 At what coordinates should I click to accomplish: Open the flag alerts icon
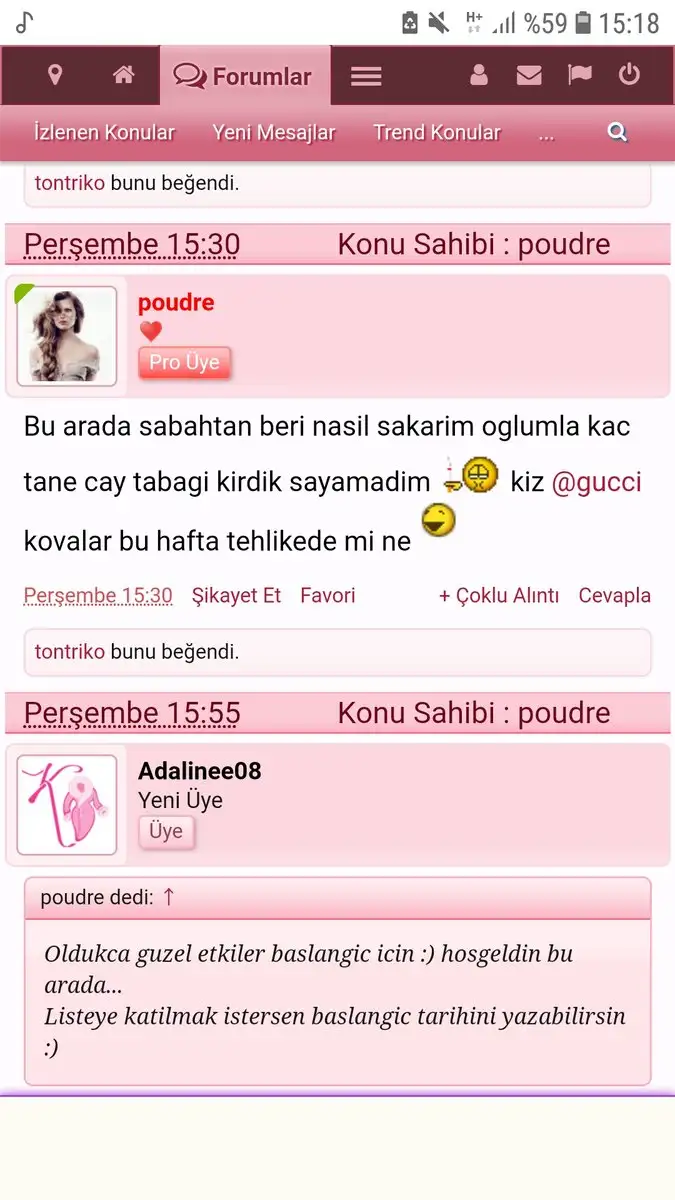tap(579, 75)
